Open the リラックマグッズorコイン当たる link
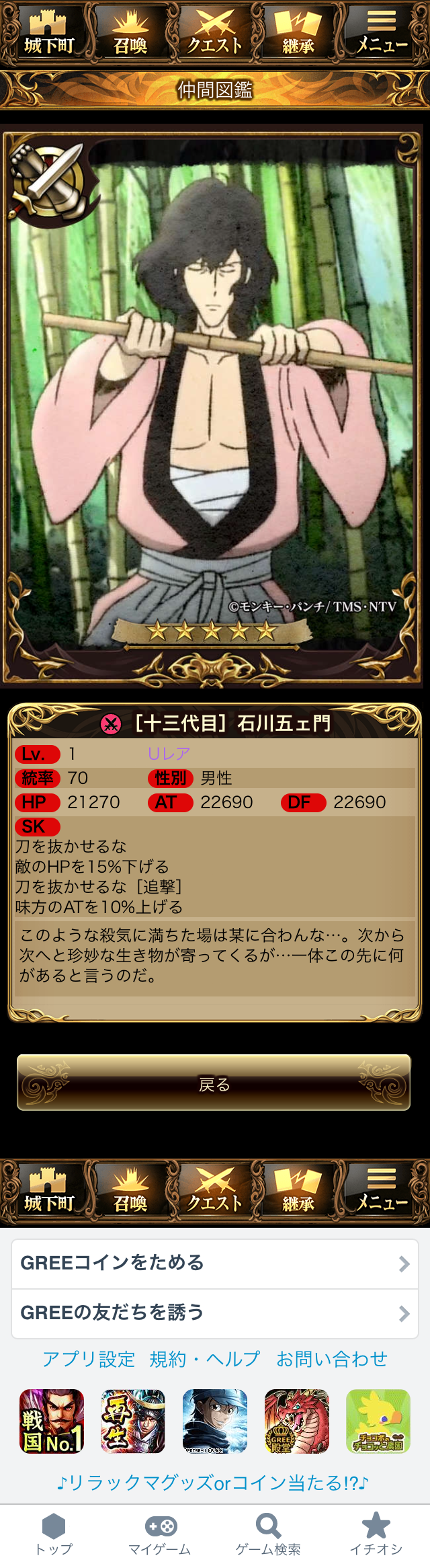The height and width of the screenshot is (1568, 430). (214, 1483)
